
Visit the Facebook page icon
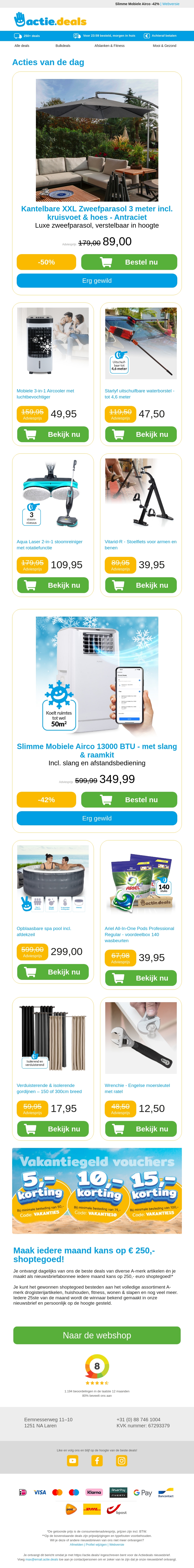click(x=97, y=1461)
